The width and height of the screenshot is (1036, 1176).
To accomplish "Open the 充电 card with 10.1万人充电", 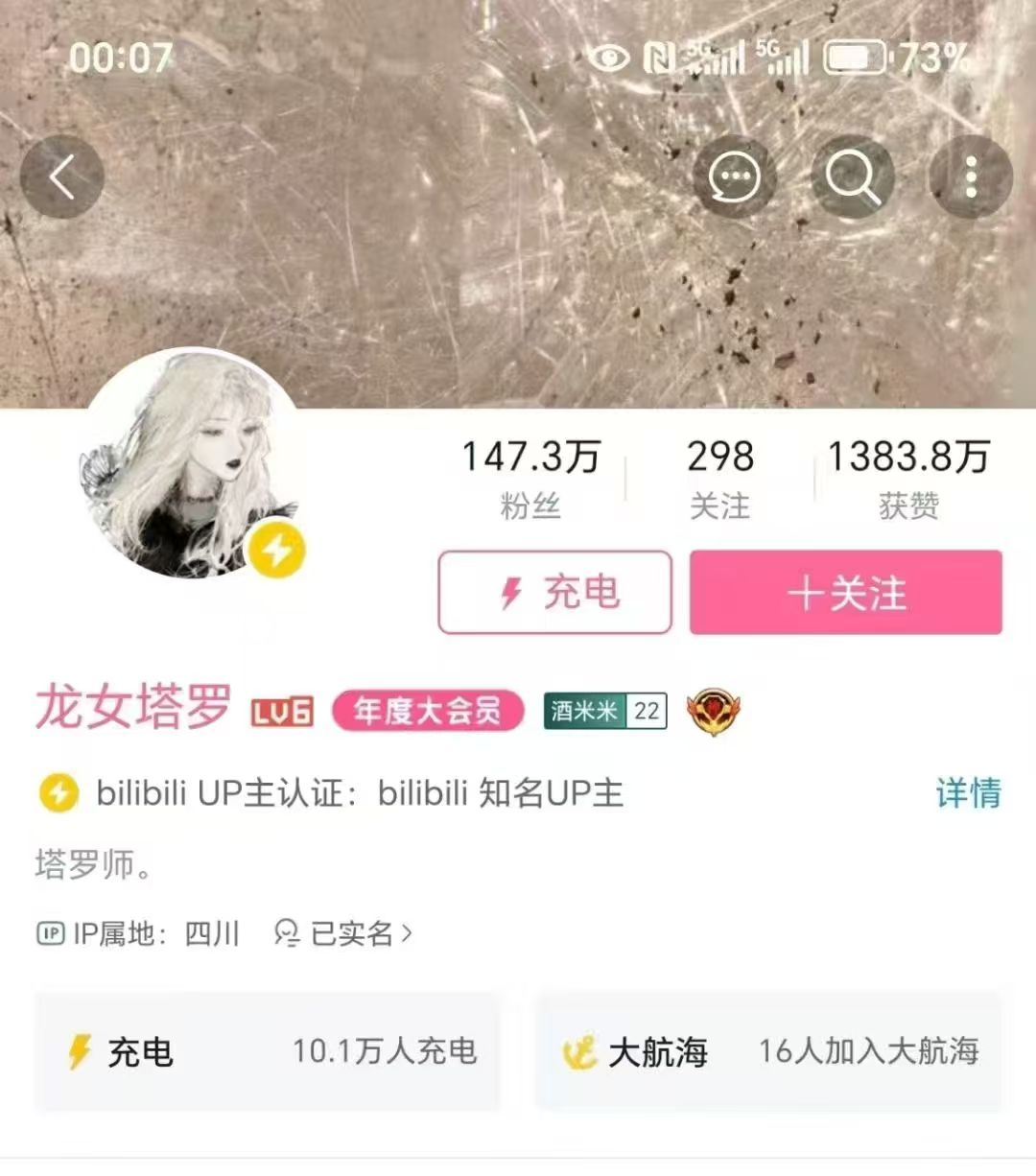I will (267, 1052).
